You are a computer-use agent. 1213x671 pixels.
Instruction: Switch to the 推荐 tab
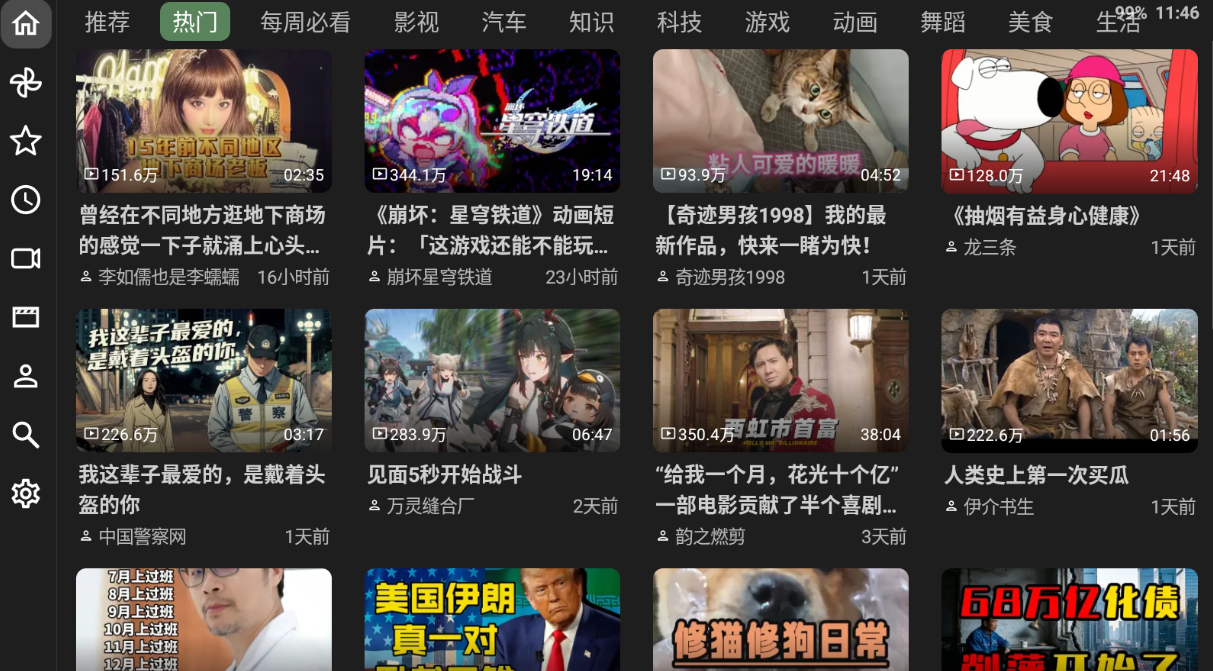pos(107,22)
